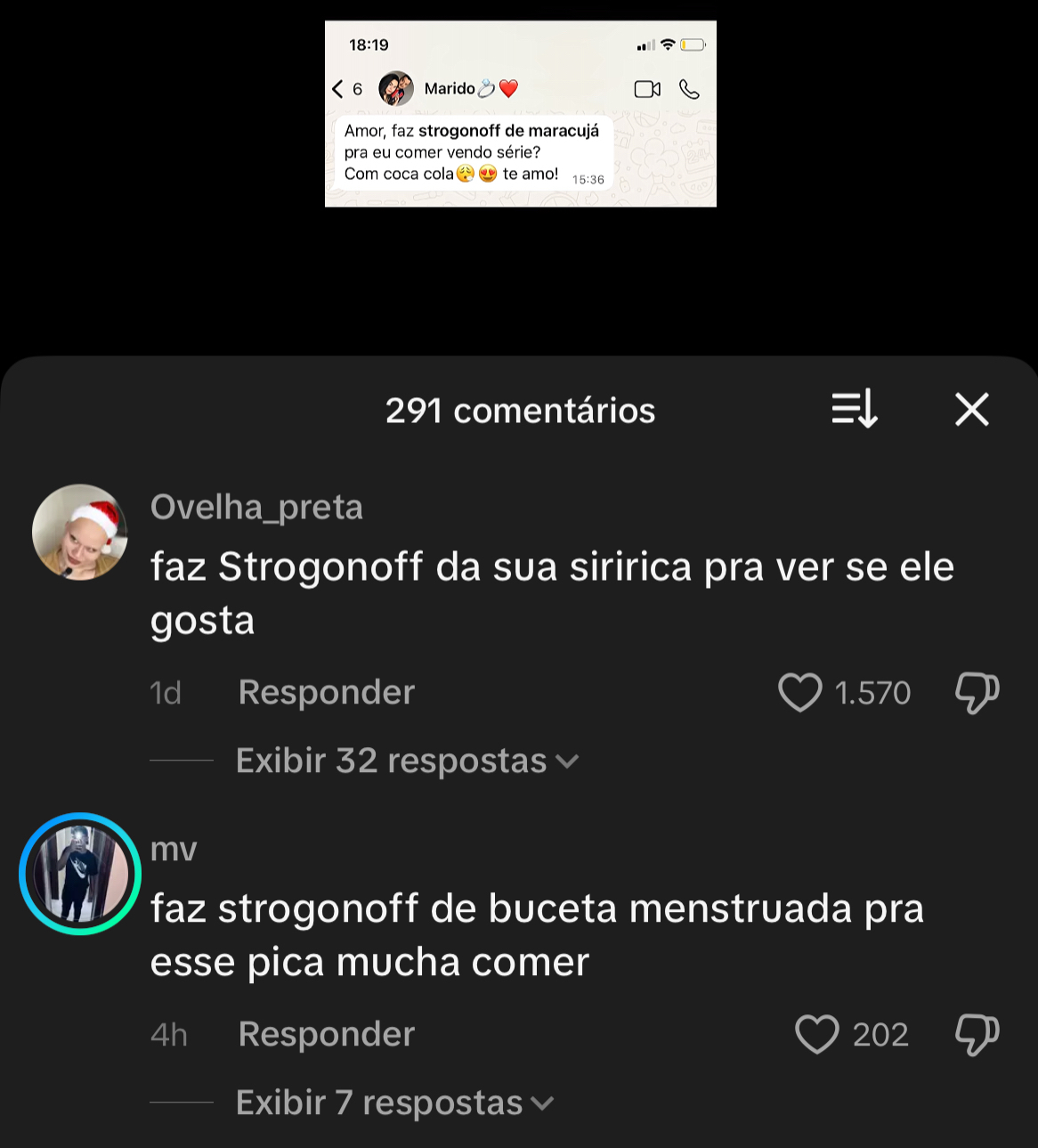This screenshot has width=1038, height=1148.
Task: Open Ovelha_preta's profile picture
Action: [80, 533]
